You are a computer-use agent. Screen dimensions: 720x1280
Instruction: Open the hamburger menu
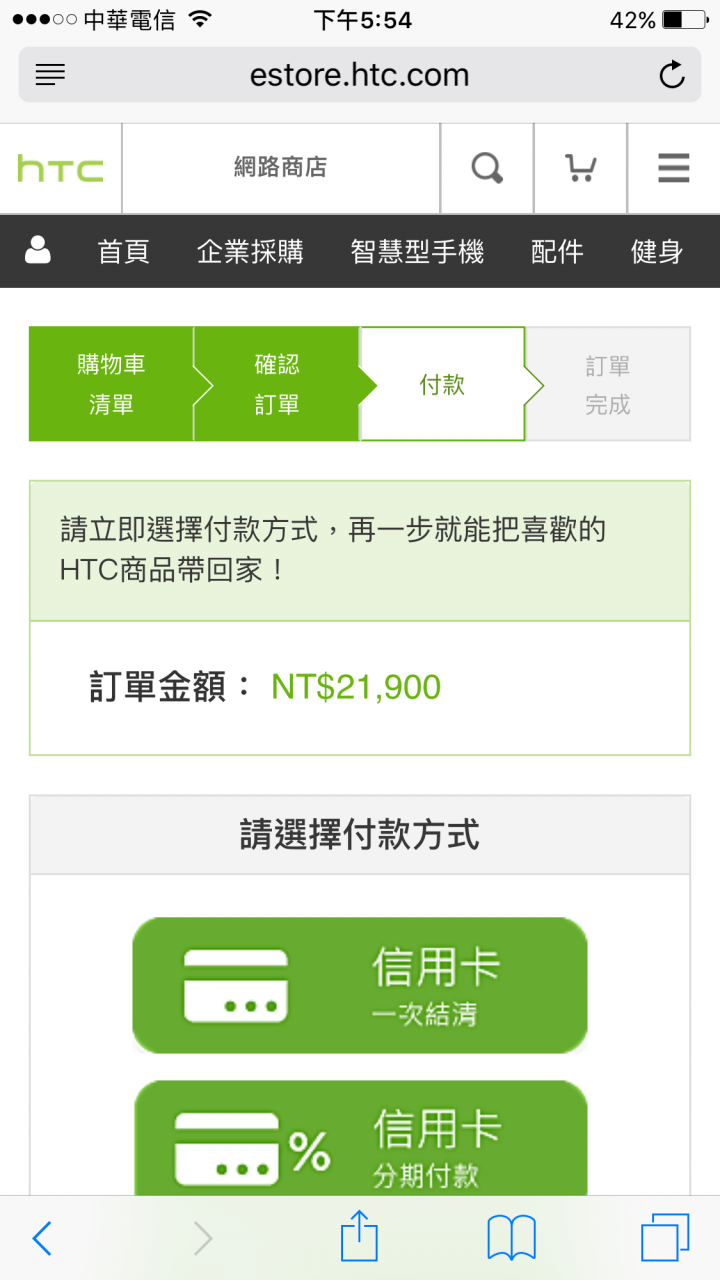(x=673, y=168)
